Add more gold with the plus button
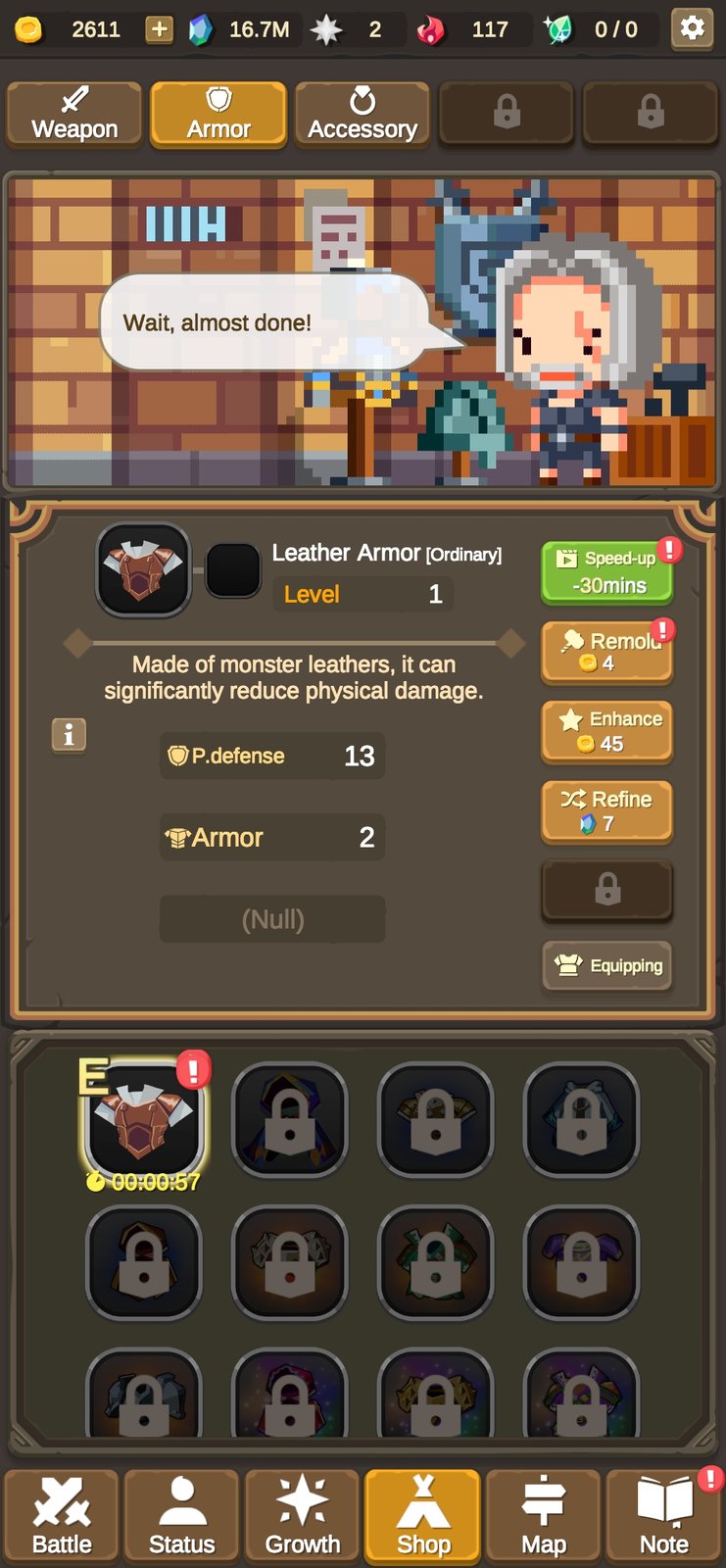 pos(159,29)
